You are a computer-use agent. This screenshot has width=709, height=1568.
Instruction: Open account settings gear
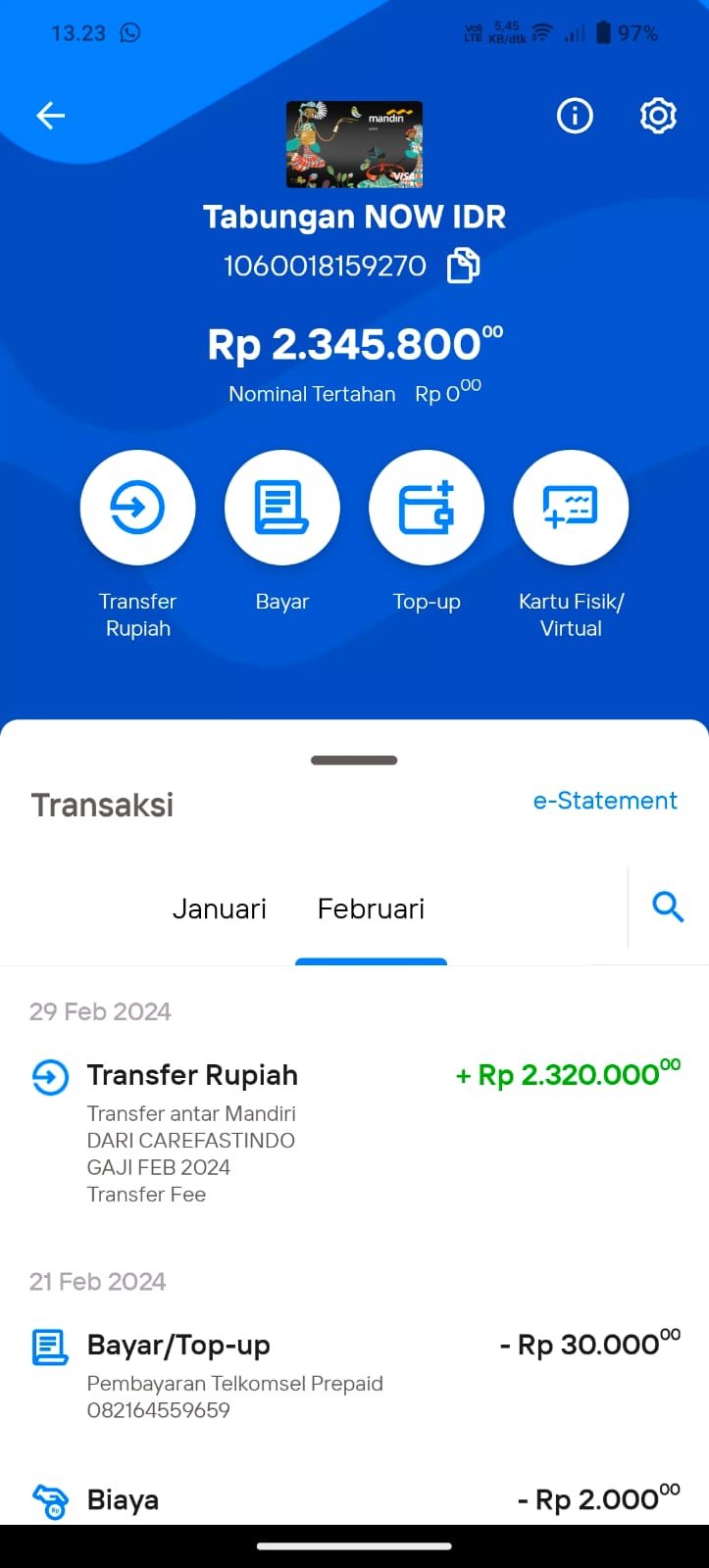tap(658, 116)
